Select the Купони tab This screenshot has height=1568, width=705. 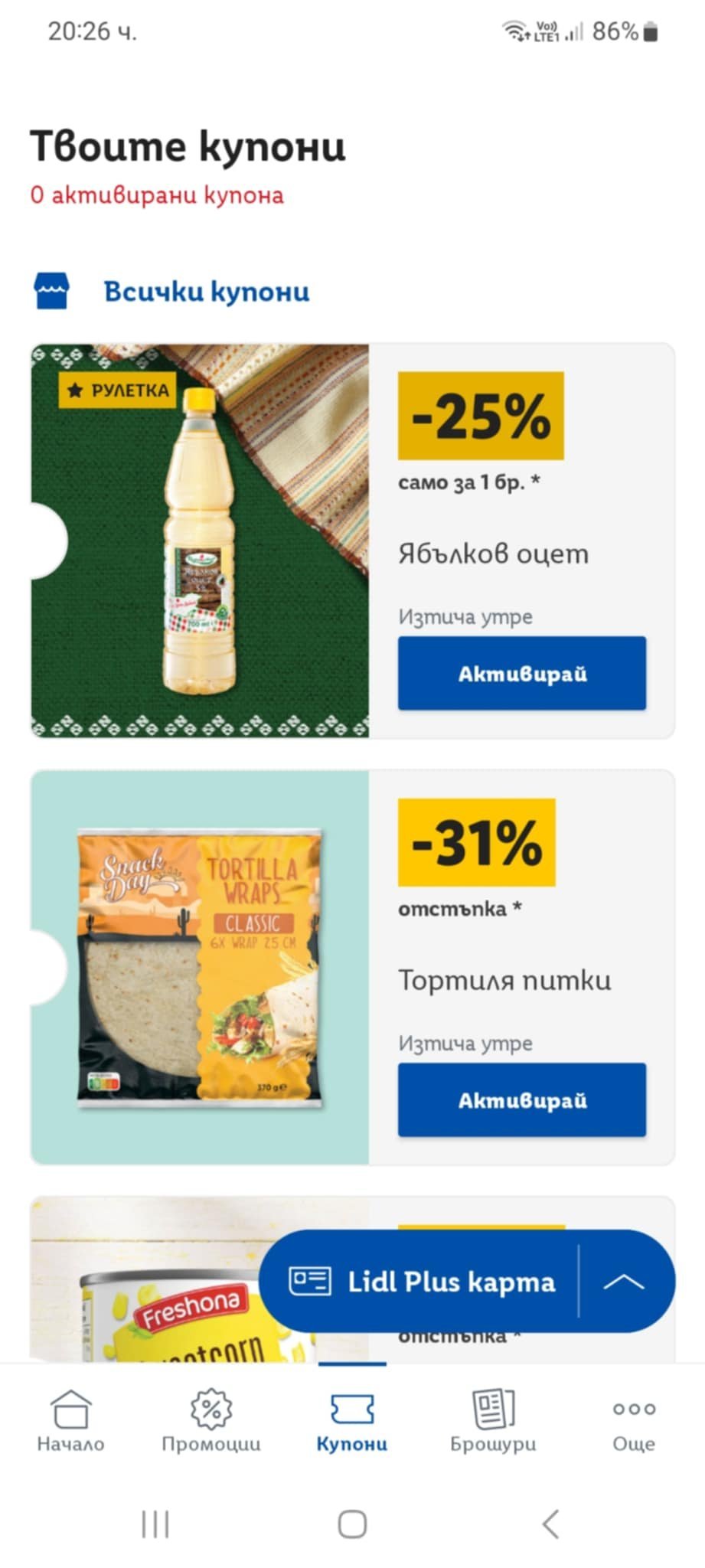(x=352, y=1421)
